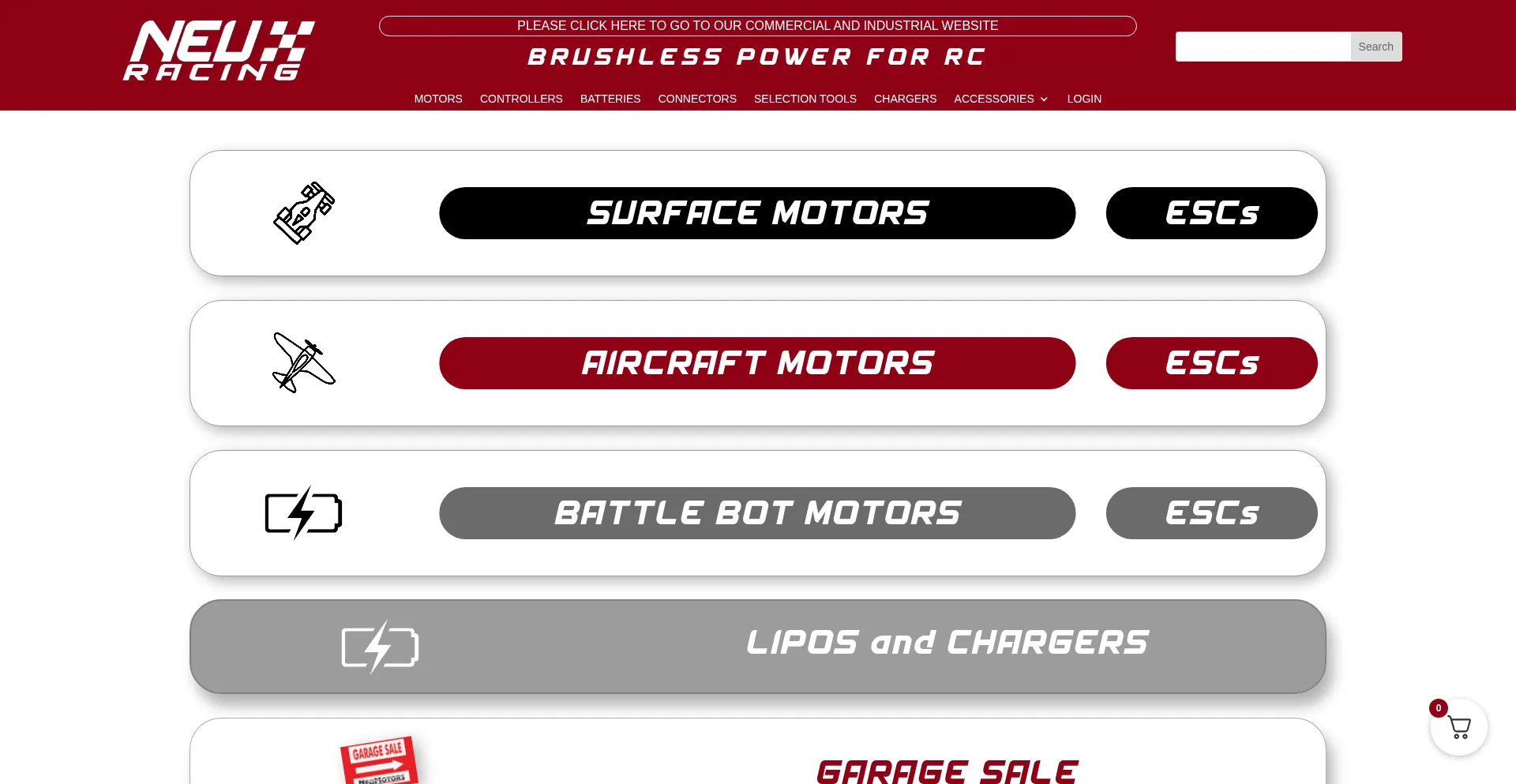Open the commercial and industrial website banner
The image size is (1516, 784).
pos(757,26)
